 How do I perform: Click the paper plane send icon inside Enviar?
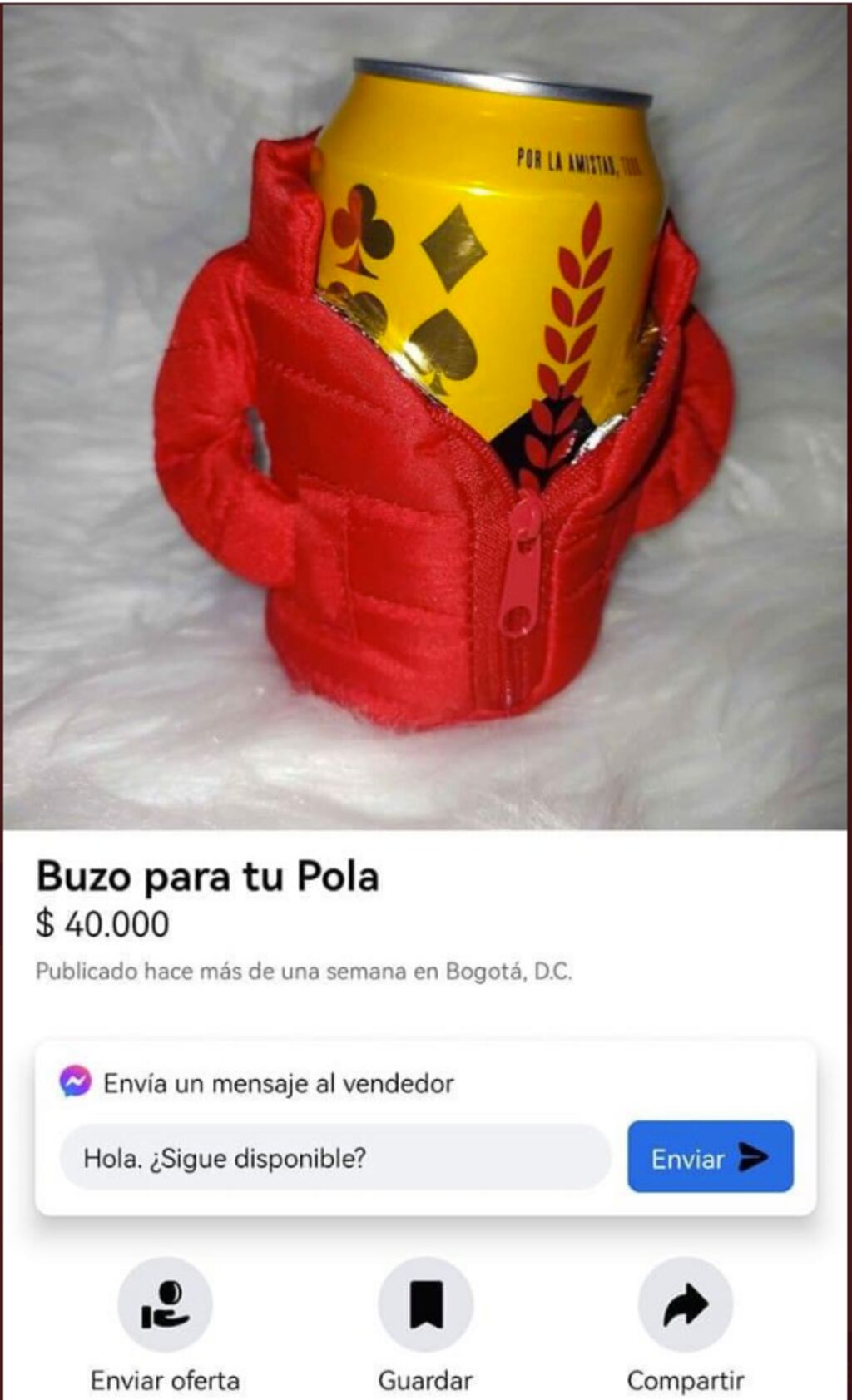pos(755,1157)
